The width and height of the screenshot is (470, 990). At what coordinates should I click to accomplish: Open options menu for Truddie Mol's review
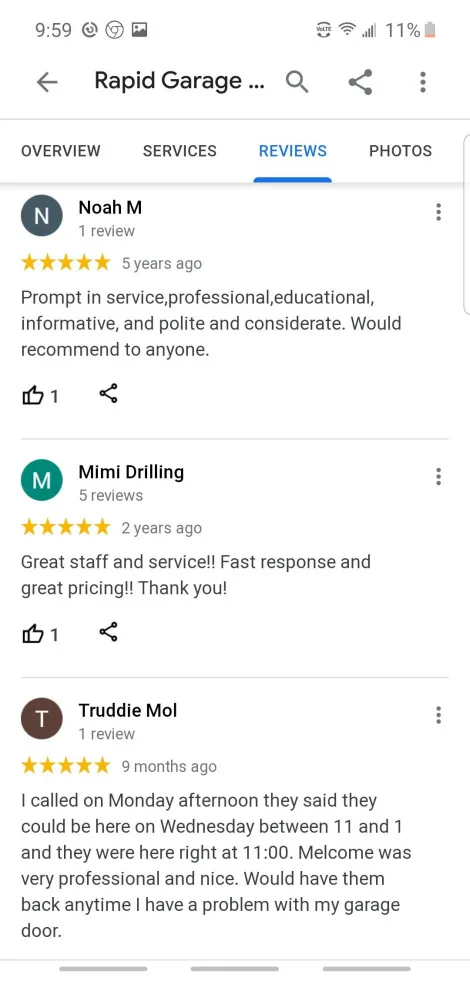pyautogui.click(x=438, y=715)
